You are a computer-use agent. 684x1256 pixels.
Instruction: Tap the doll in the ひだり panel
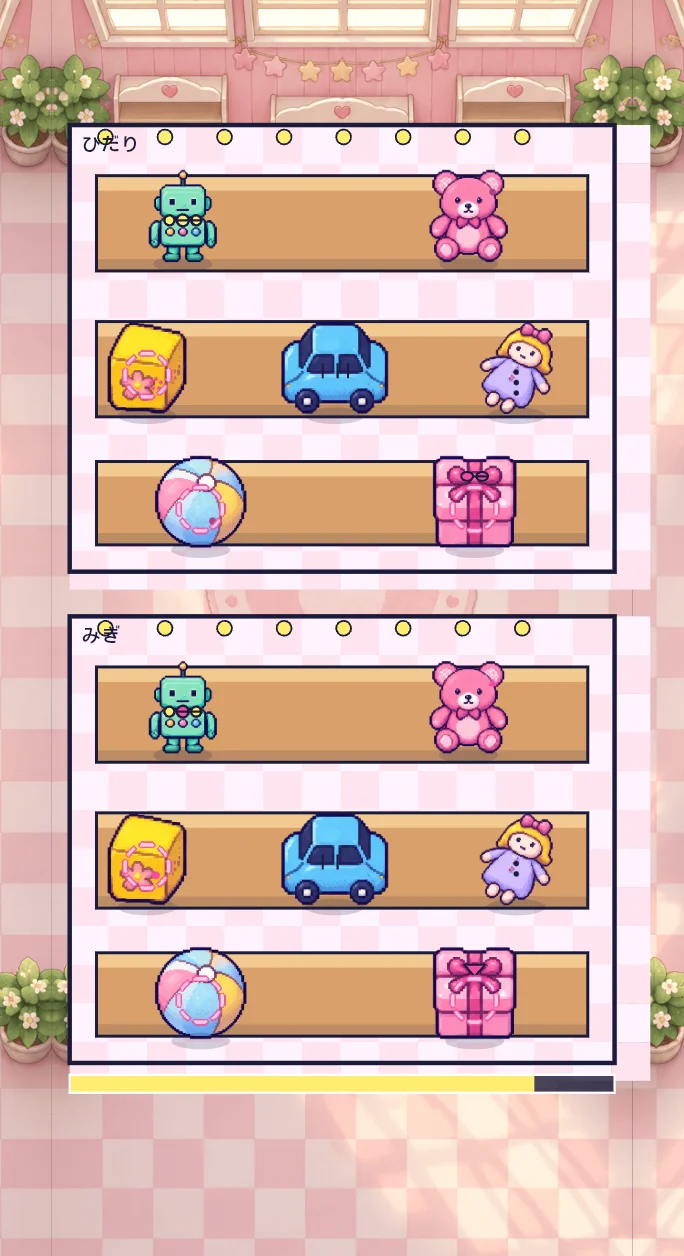pos(517,367)
